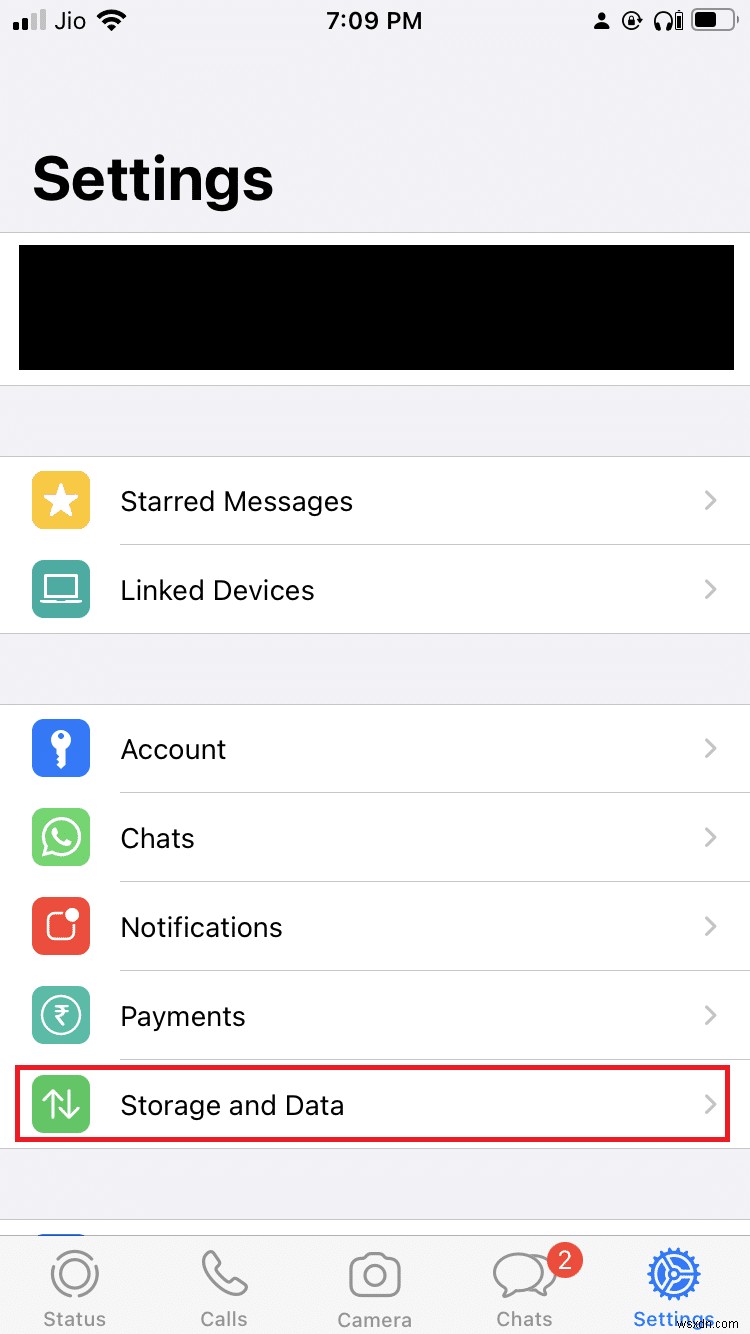Open Starred Messages via the star icon
The image size is (750, 1334).
(60, 500)
